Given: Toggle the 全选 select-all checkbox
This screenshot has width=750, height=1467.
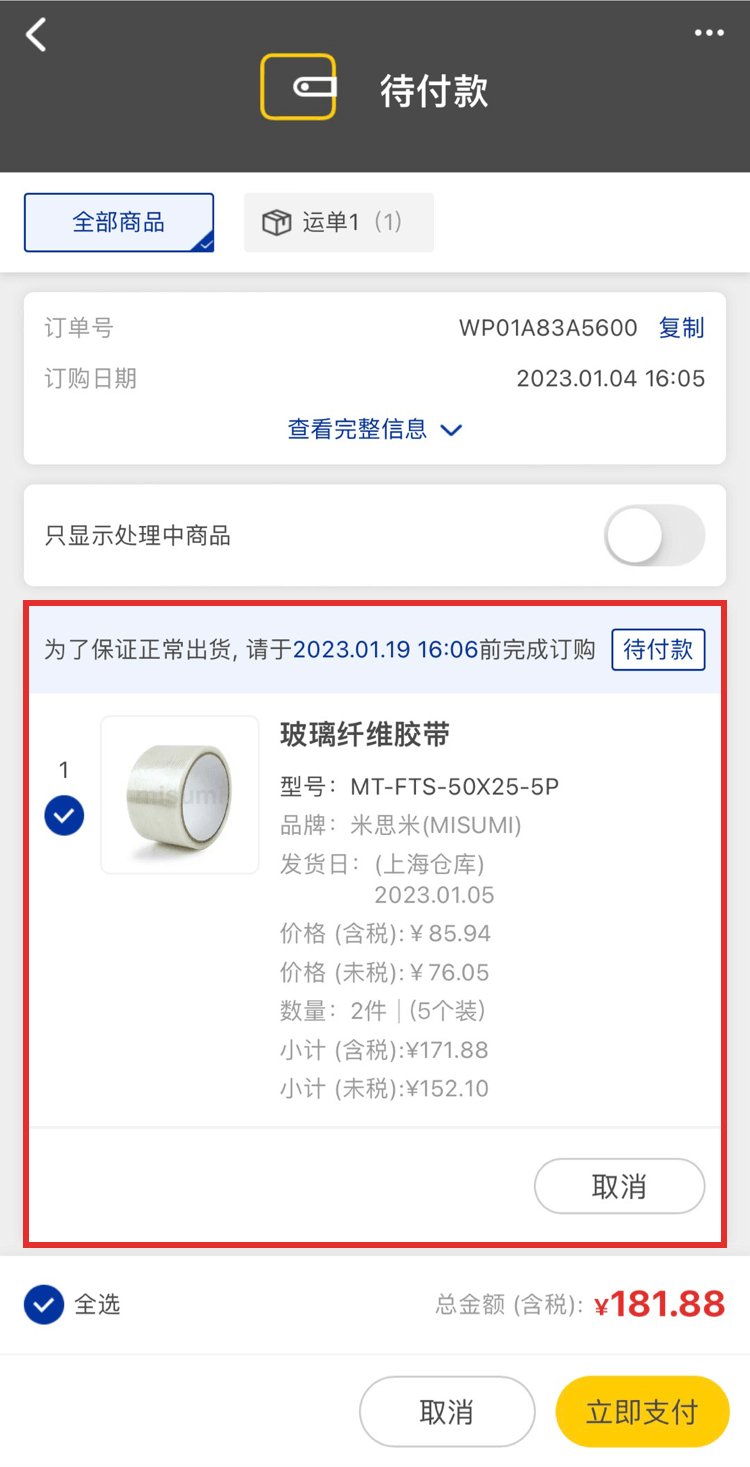Looking at the screenshot, I should 44,1305.
